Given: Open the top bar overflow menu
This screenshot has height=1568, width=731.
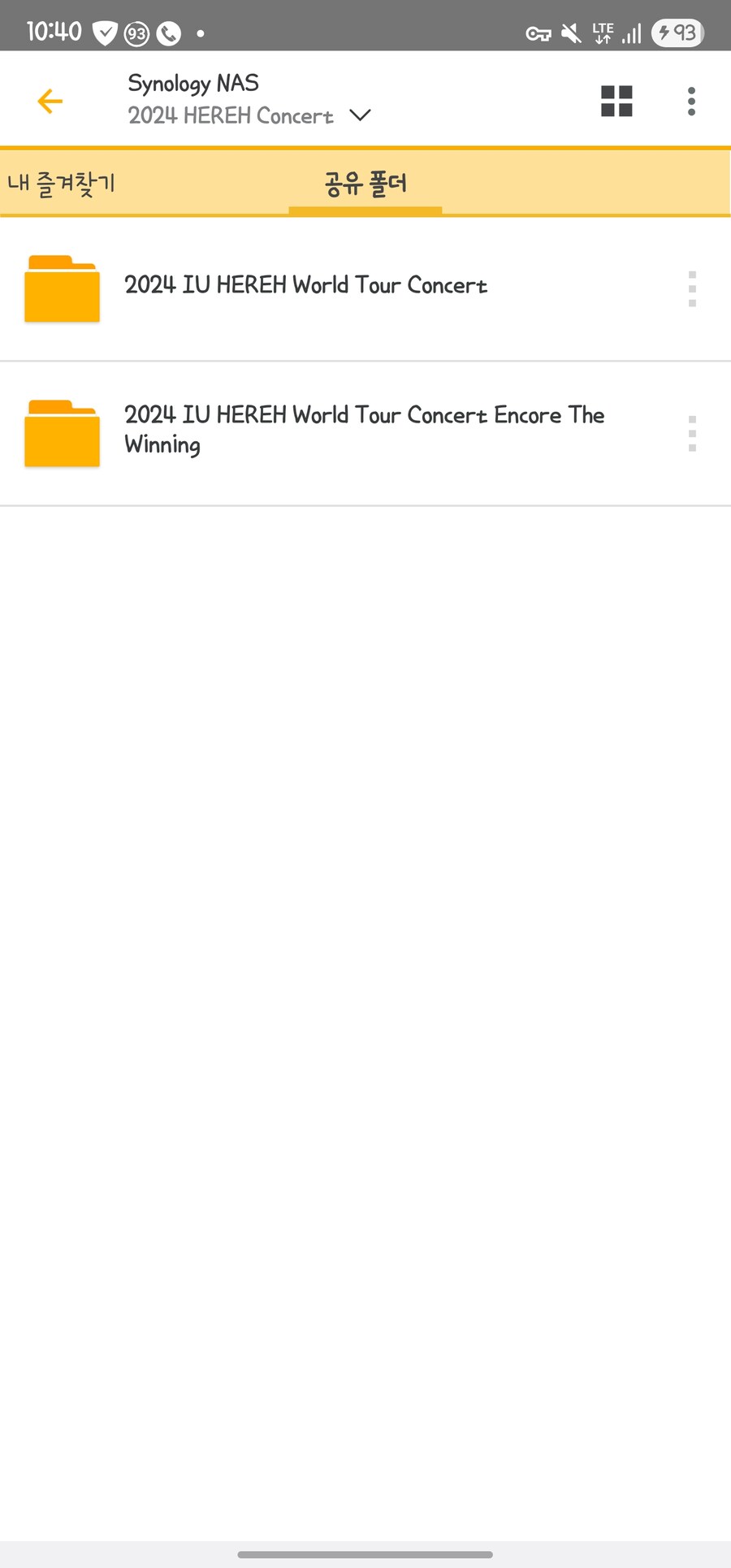Looking at the screenshot, I should [x=691, y=102].
